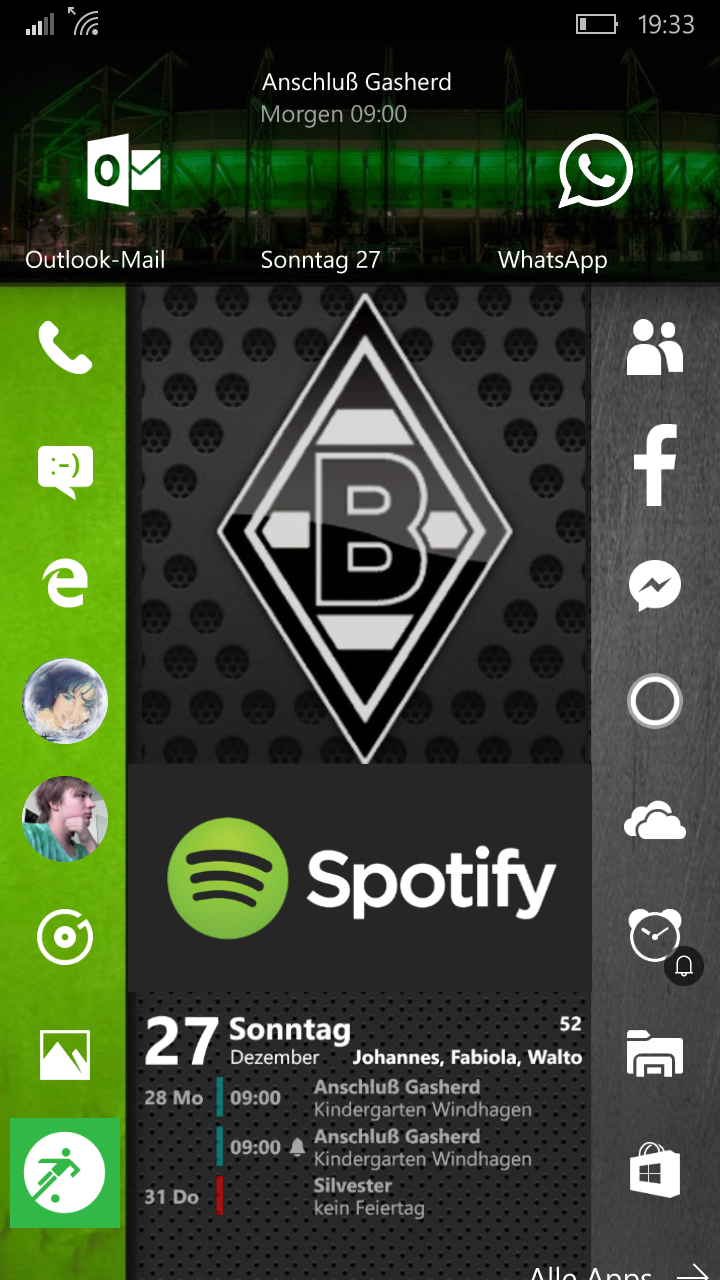Open the Groove Music tile
This screenshot has width=720, height=1280.
[x=65, y=937]
